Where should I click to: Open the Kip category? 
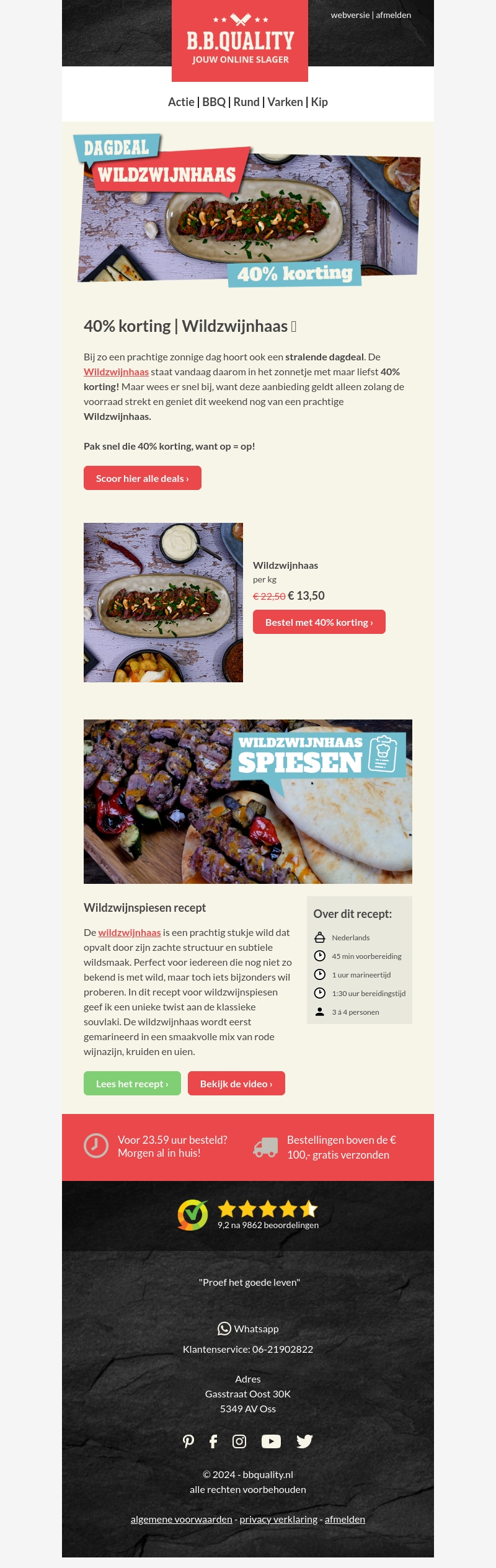(319, 102)
